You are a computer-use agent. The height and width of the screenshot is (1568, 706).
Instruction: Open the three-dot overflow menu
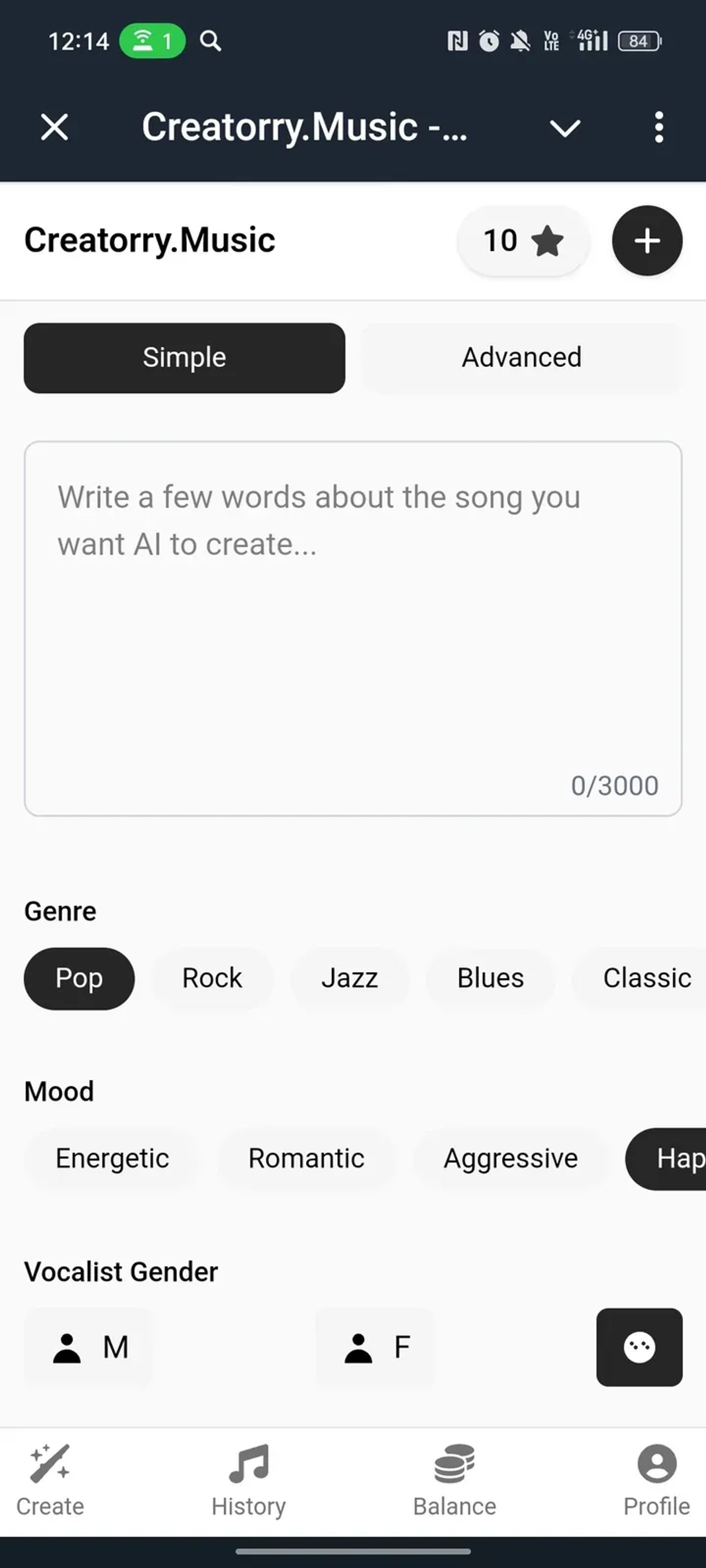658,128
